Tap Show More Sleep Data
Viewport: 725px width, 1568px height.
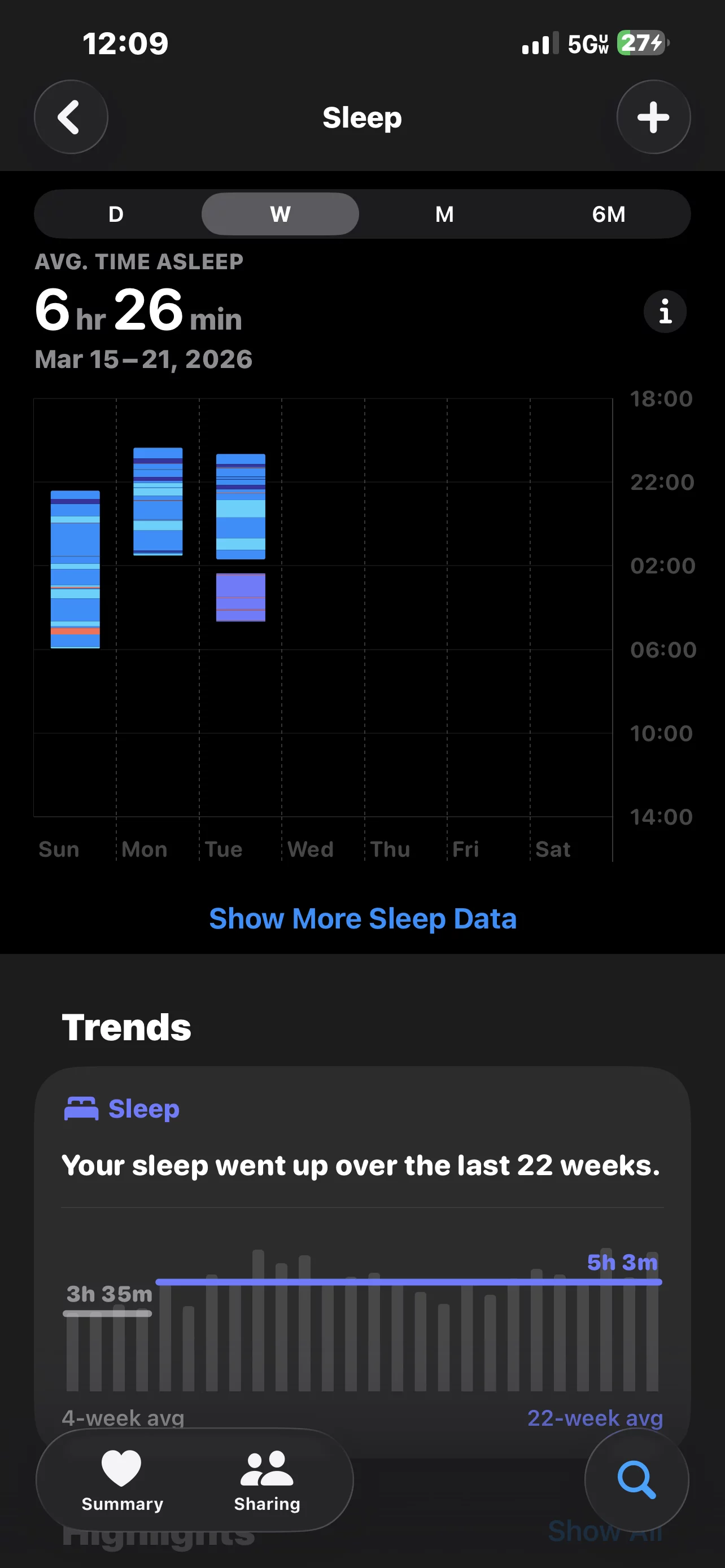(363, 918)
